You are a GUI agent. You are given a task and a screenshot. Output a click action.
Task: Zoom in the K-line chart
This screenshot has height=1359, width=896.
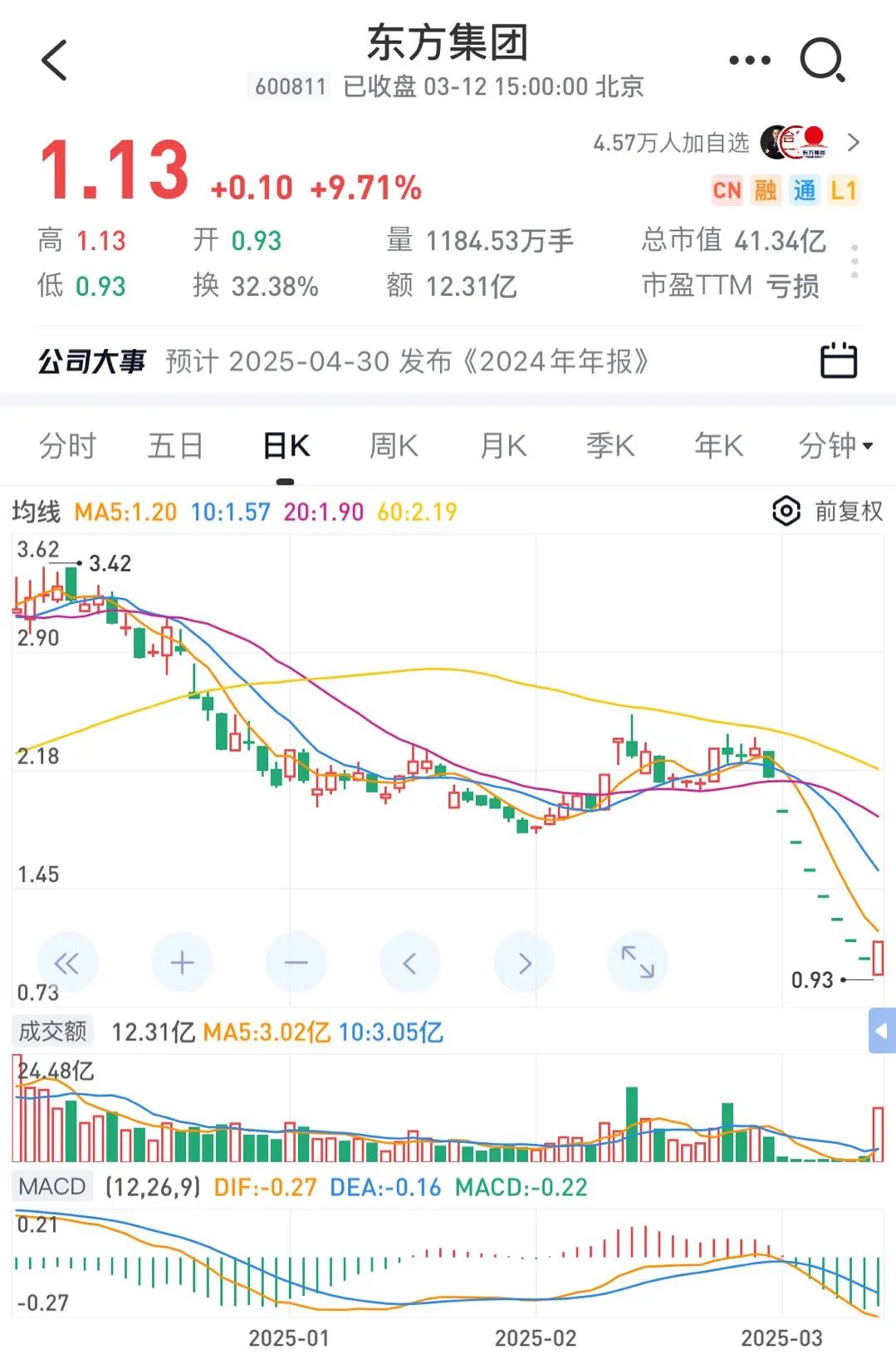(x=181, y=963)
